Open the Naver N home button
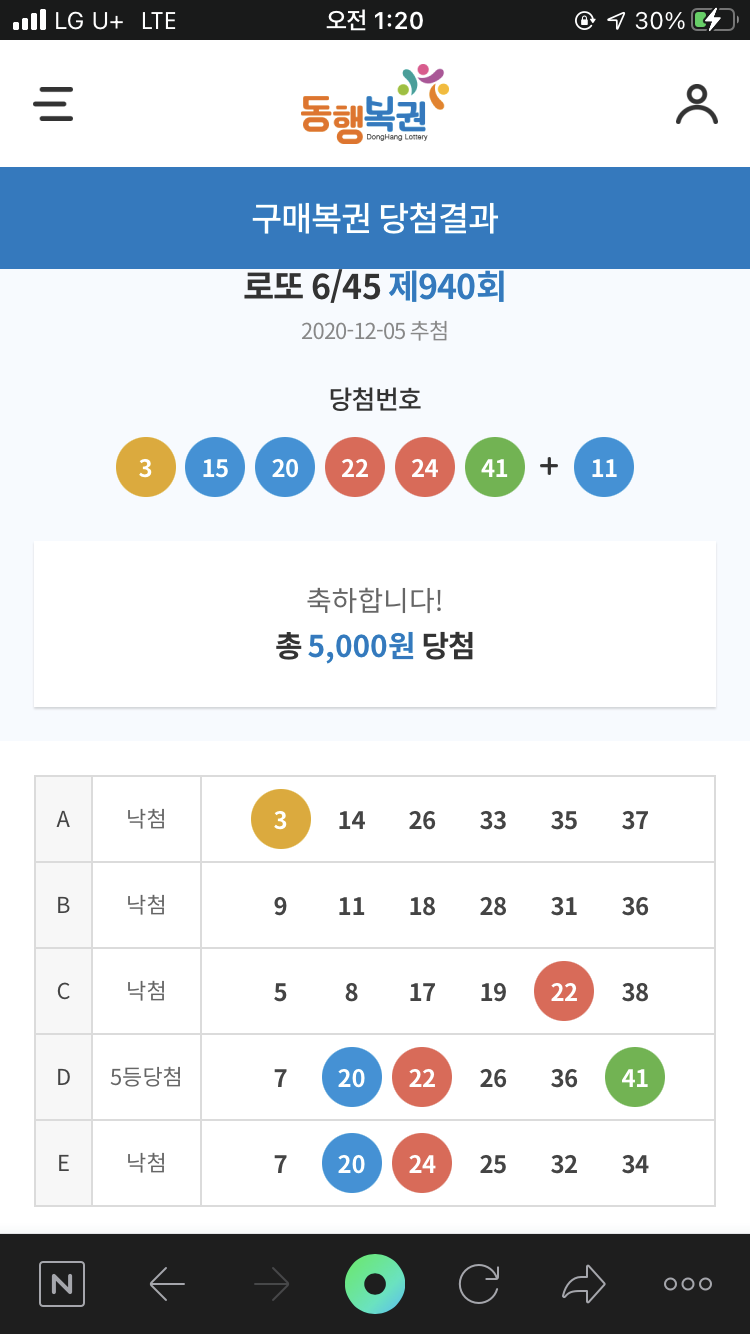The image size is (750, 1334). click(x=62, y=1284)
